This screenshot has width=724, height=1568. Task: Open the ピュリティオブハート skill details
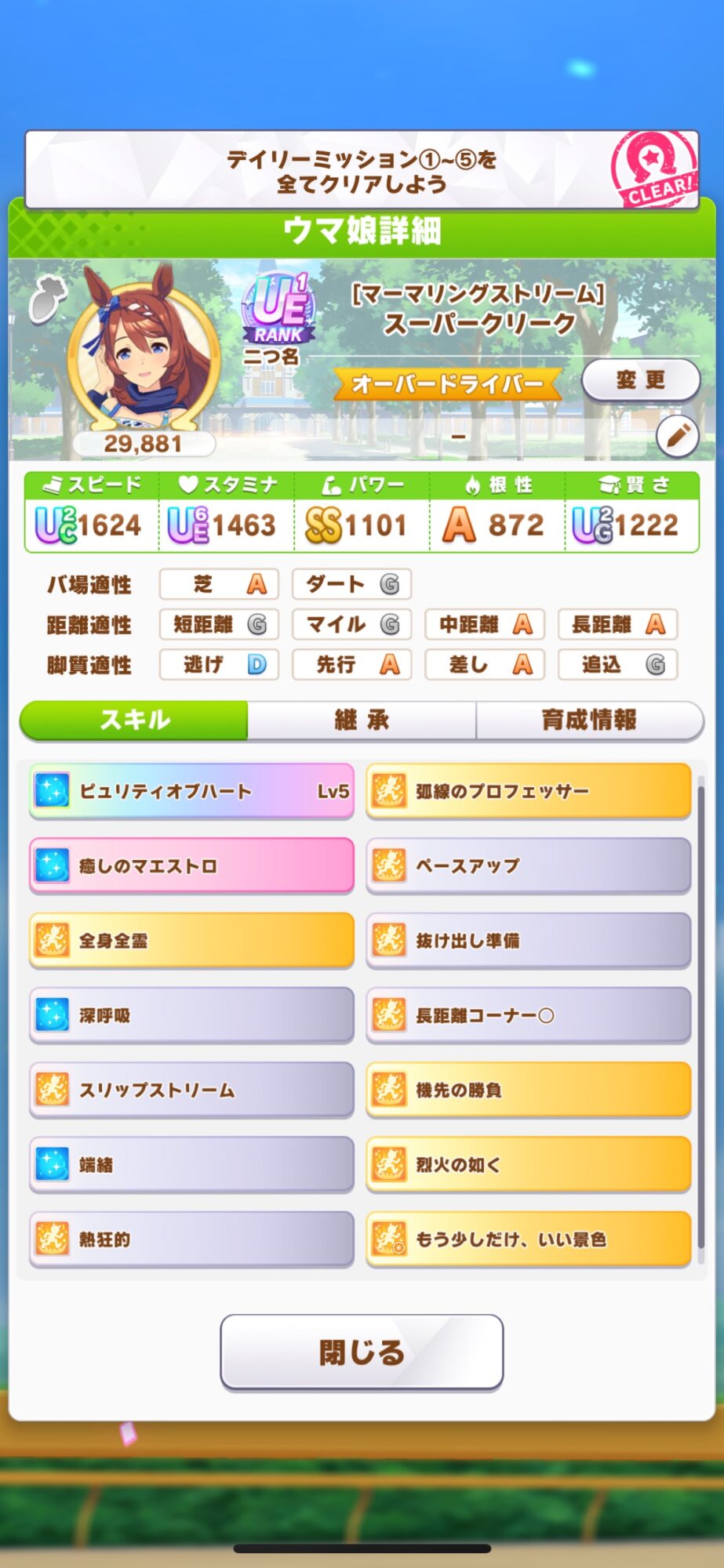(191, 791)
